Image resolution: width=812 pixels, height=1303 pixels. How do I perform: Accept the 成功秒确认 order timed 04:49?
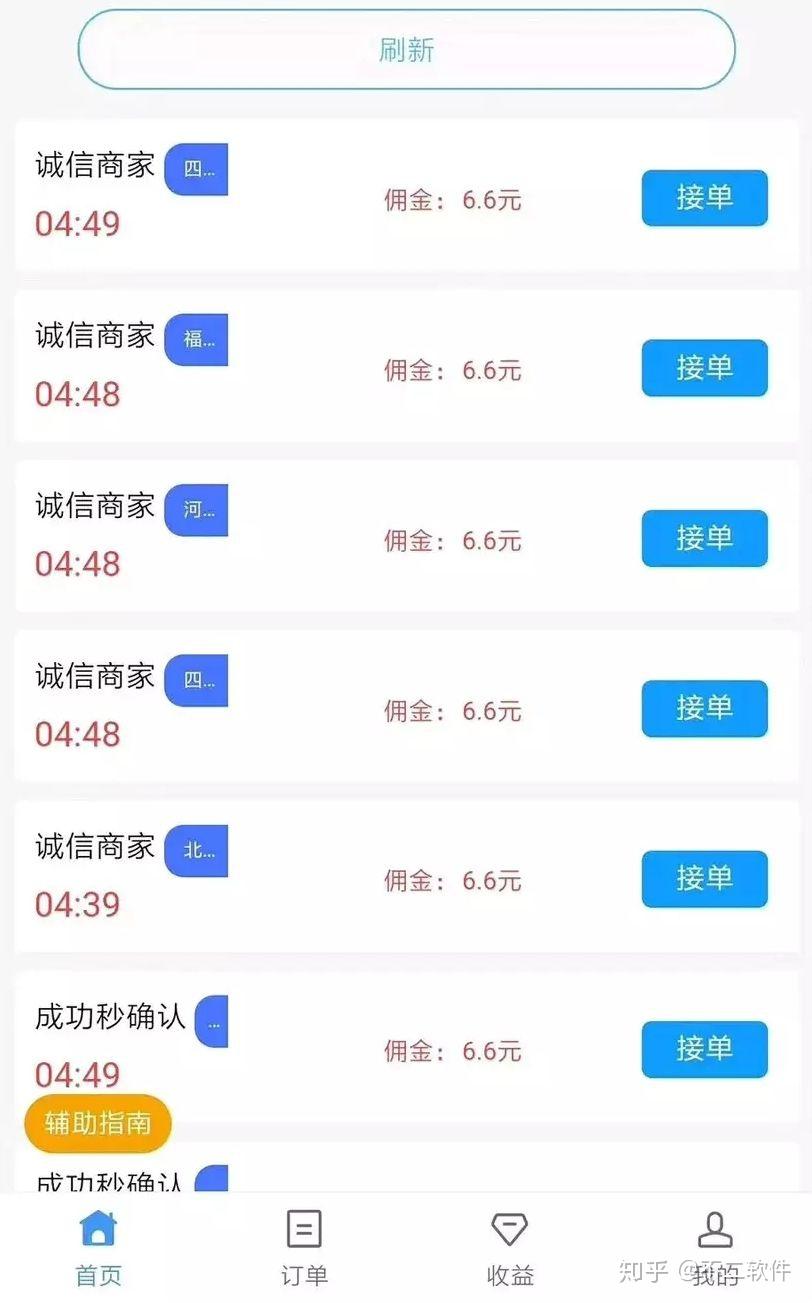coord(704,1049)
